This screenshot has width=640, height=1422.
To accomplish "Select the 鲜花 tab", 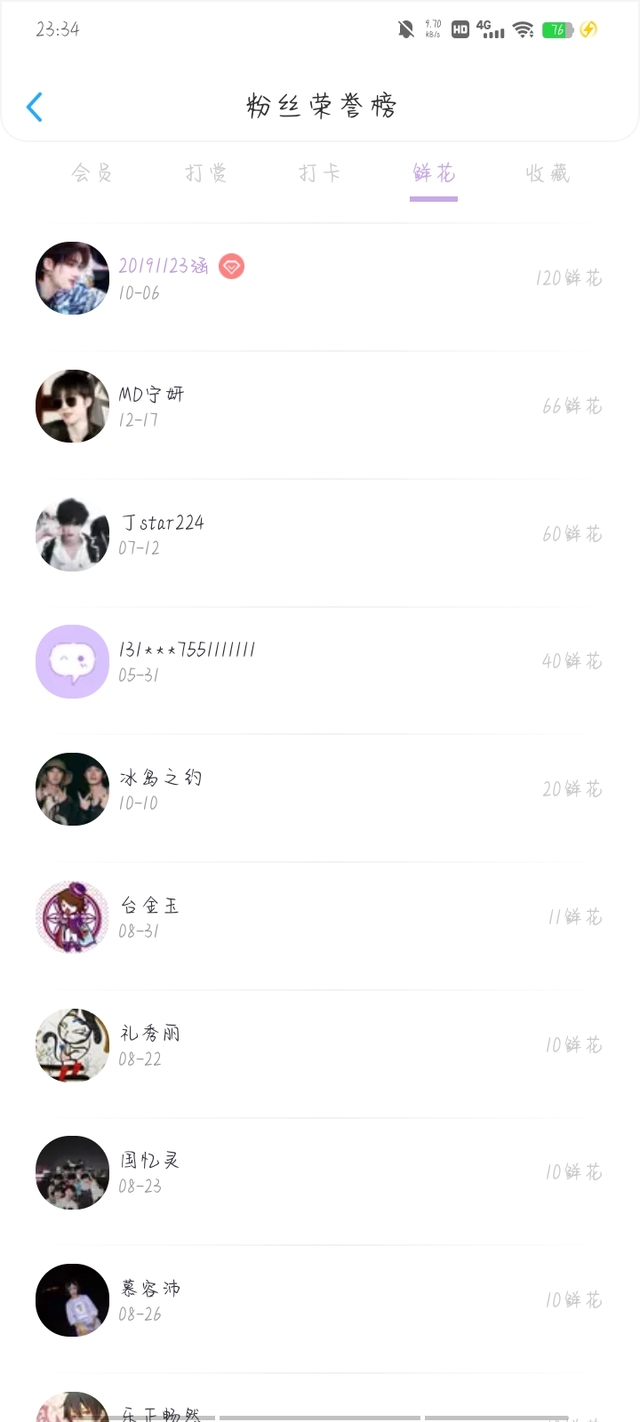I will (434, 173).
